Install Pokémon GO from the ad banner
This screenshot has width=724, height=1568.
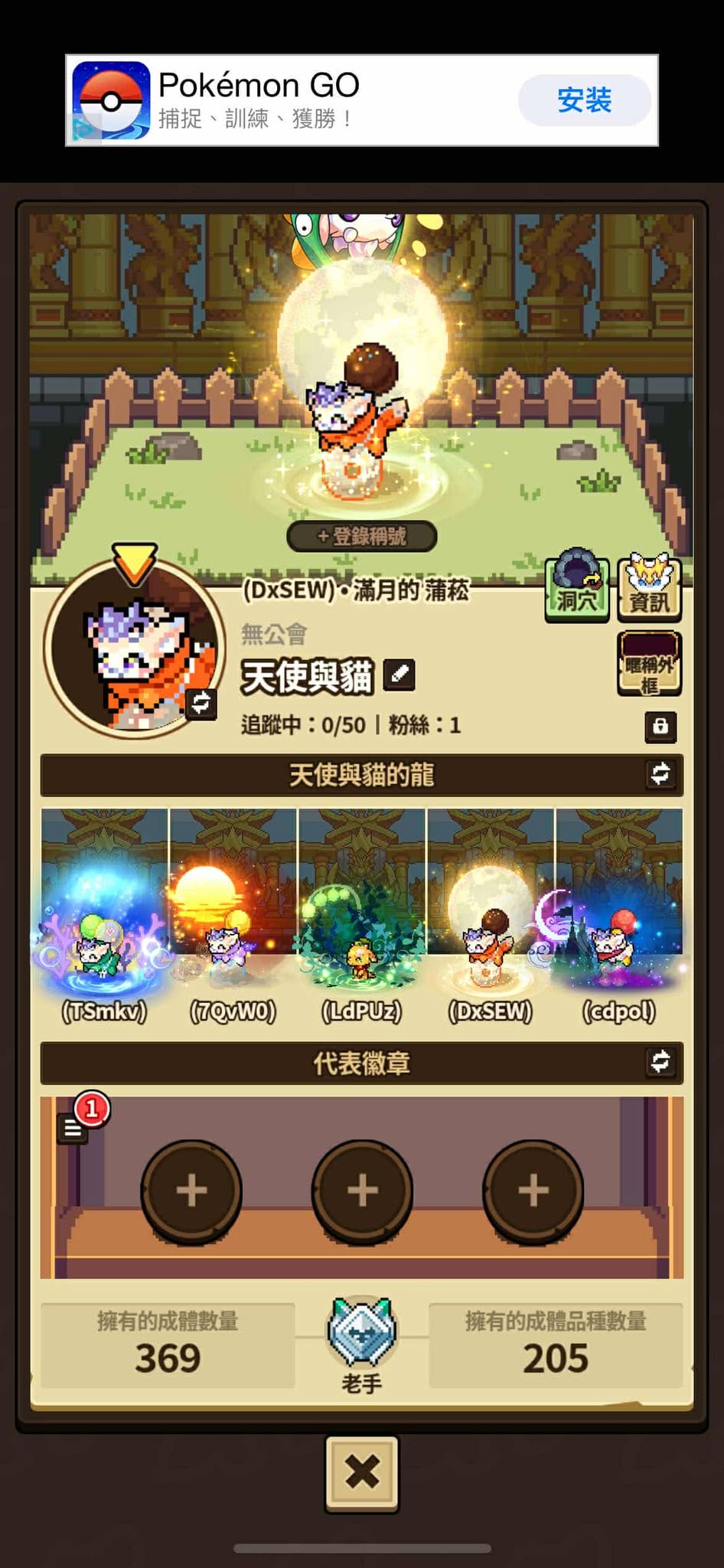584,100
